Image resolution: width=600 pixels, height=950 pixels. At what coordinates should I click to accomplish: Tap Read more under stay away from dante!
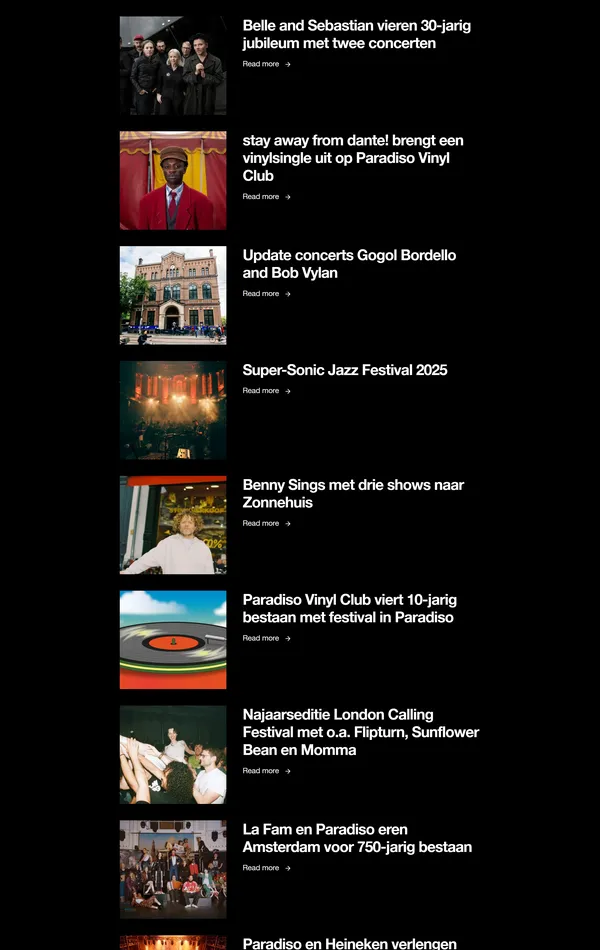(266, 197)
